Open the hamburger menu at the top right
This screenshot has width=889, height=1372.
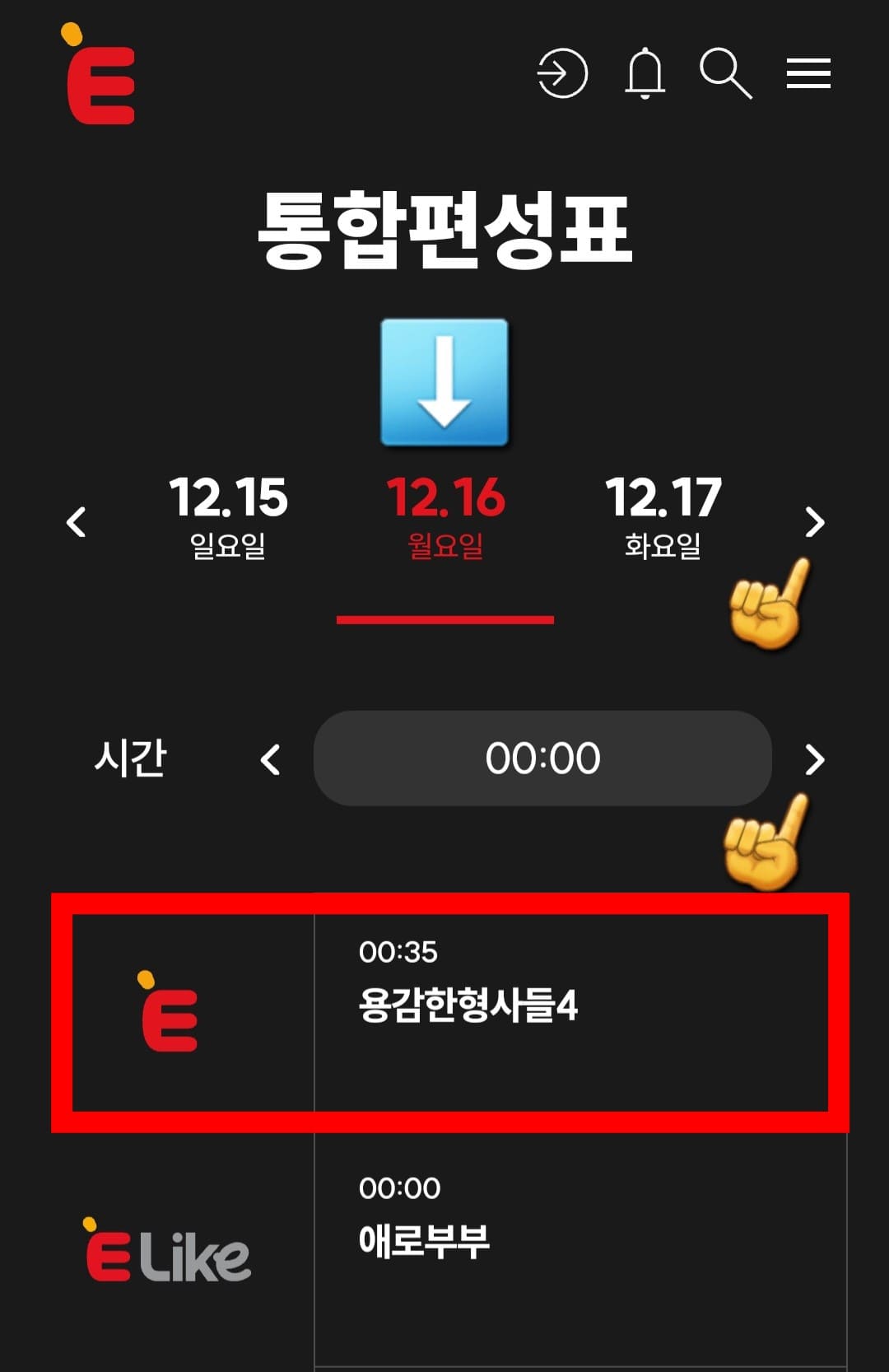pos(810,74)
